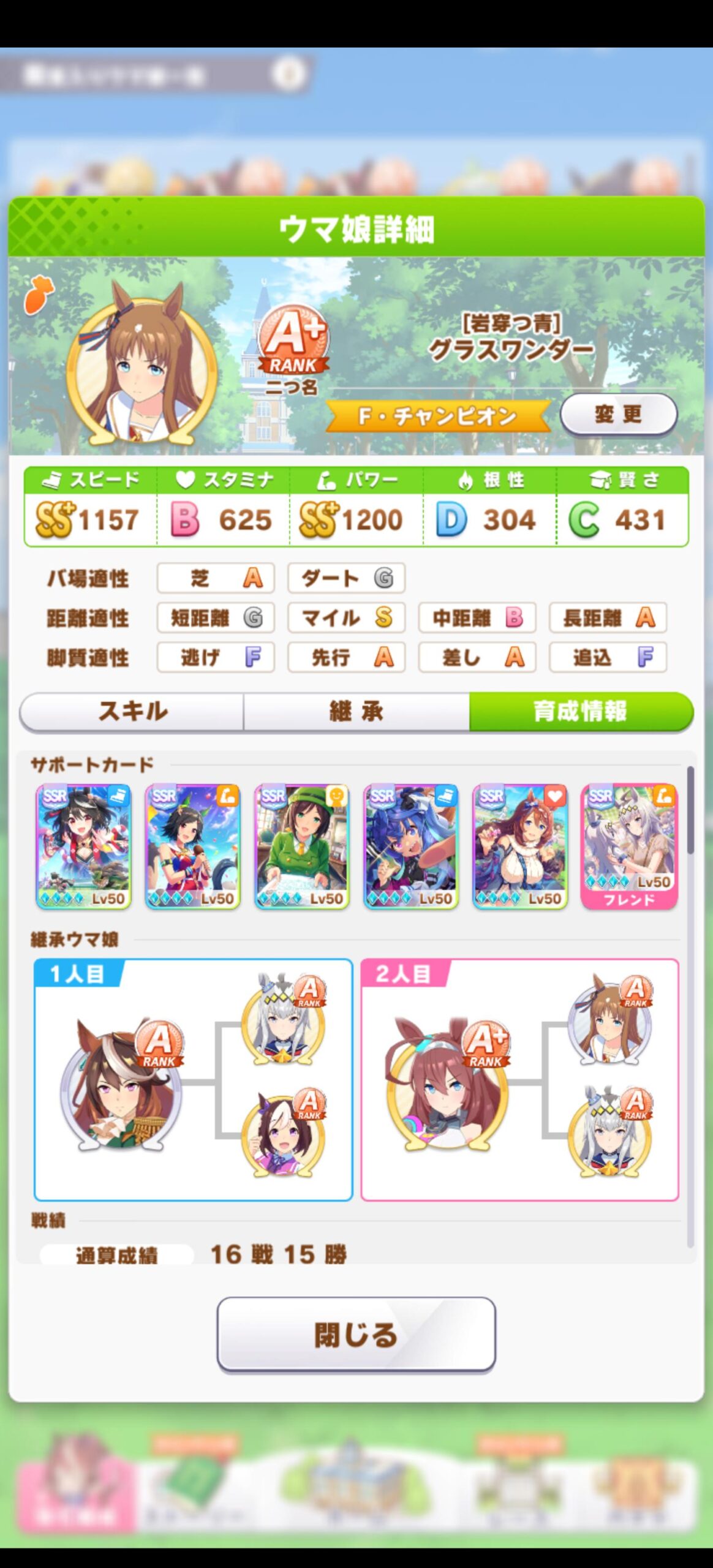Viewport: 713px width, 1568px height.
Task: View the 1人目 inherited parent with A rank
Action: [122, 1082]
